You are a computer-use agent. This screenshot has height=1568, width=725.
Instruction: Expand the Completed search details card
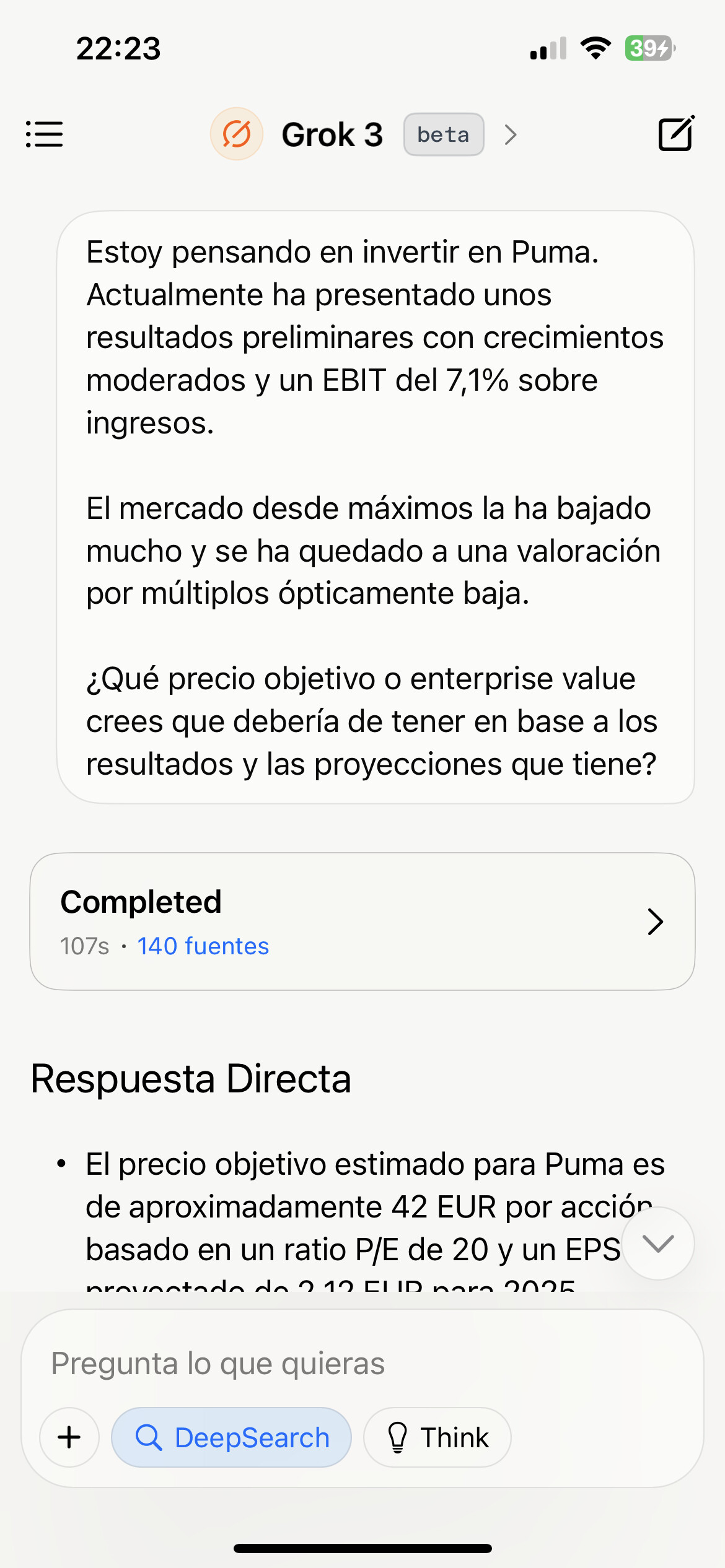(x=362, y=921)
